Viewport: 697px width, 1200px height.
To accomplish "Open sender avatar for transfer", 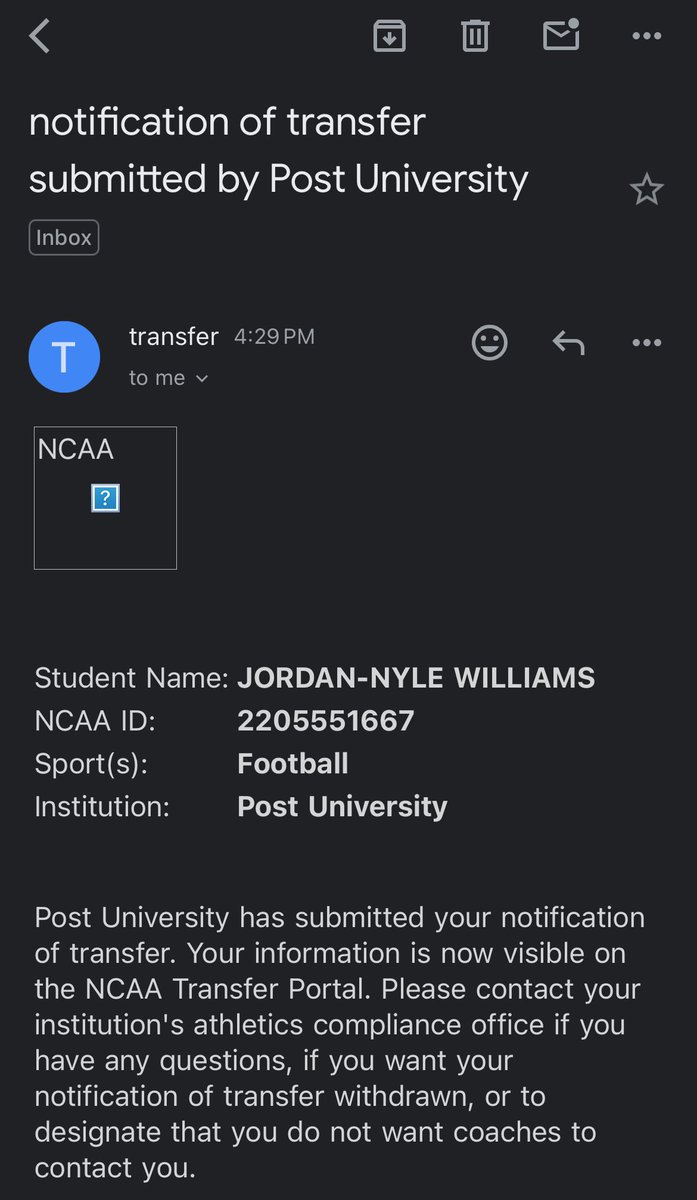I will tap(64, 357).
